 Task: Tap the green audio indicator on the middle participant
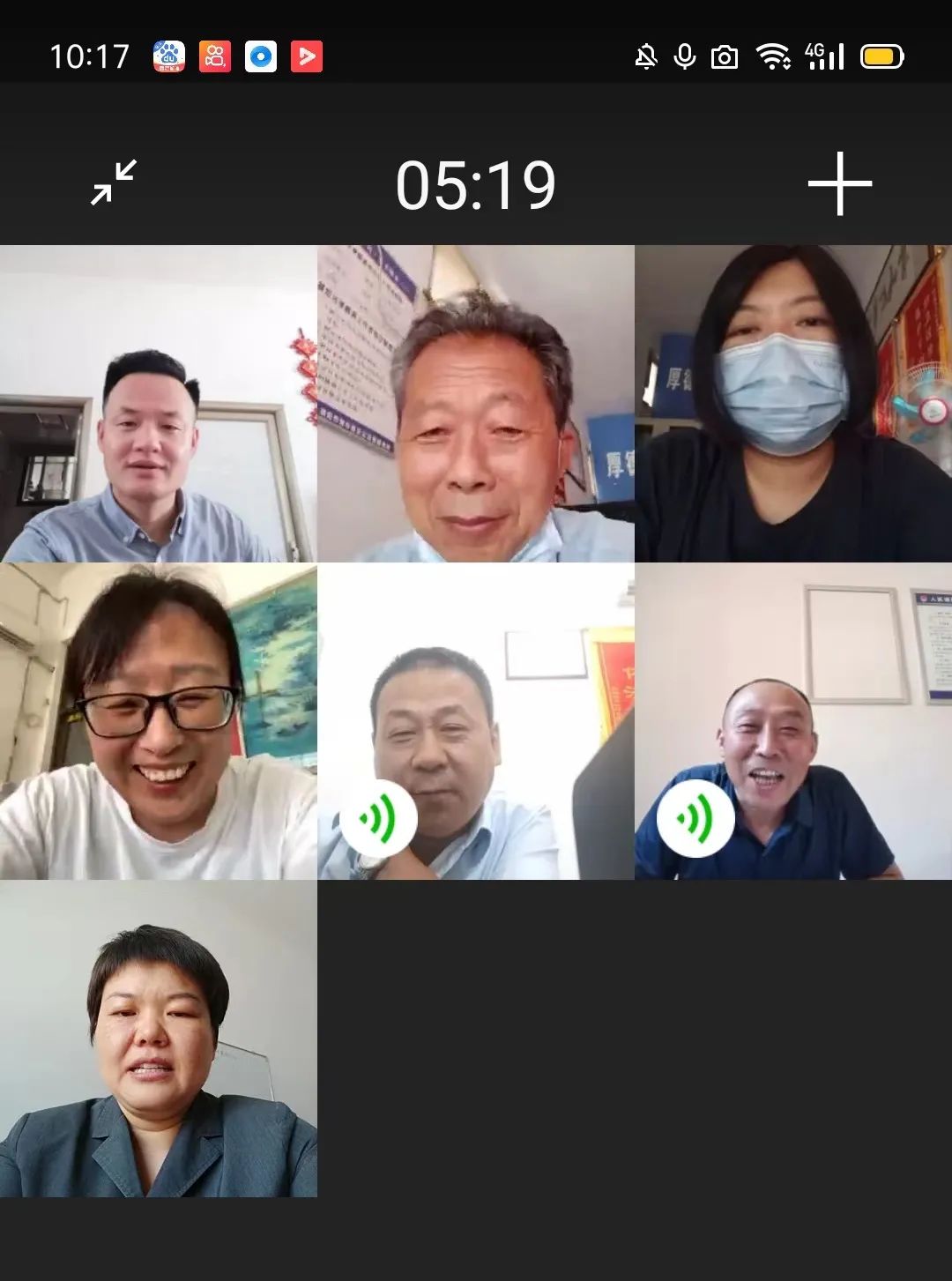(381, 816)
